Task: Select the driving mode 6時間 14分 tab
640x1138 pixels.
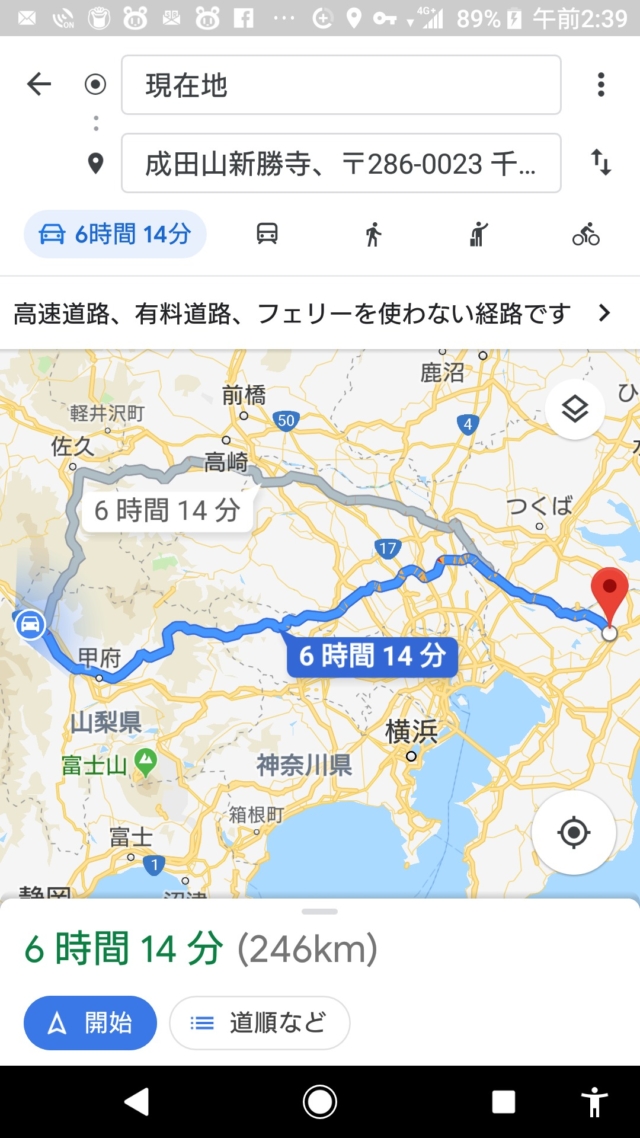Action: (x=115, y=234)
